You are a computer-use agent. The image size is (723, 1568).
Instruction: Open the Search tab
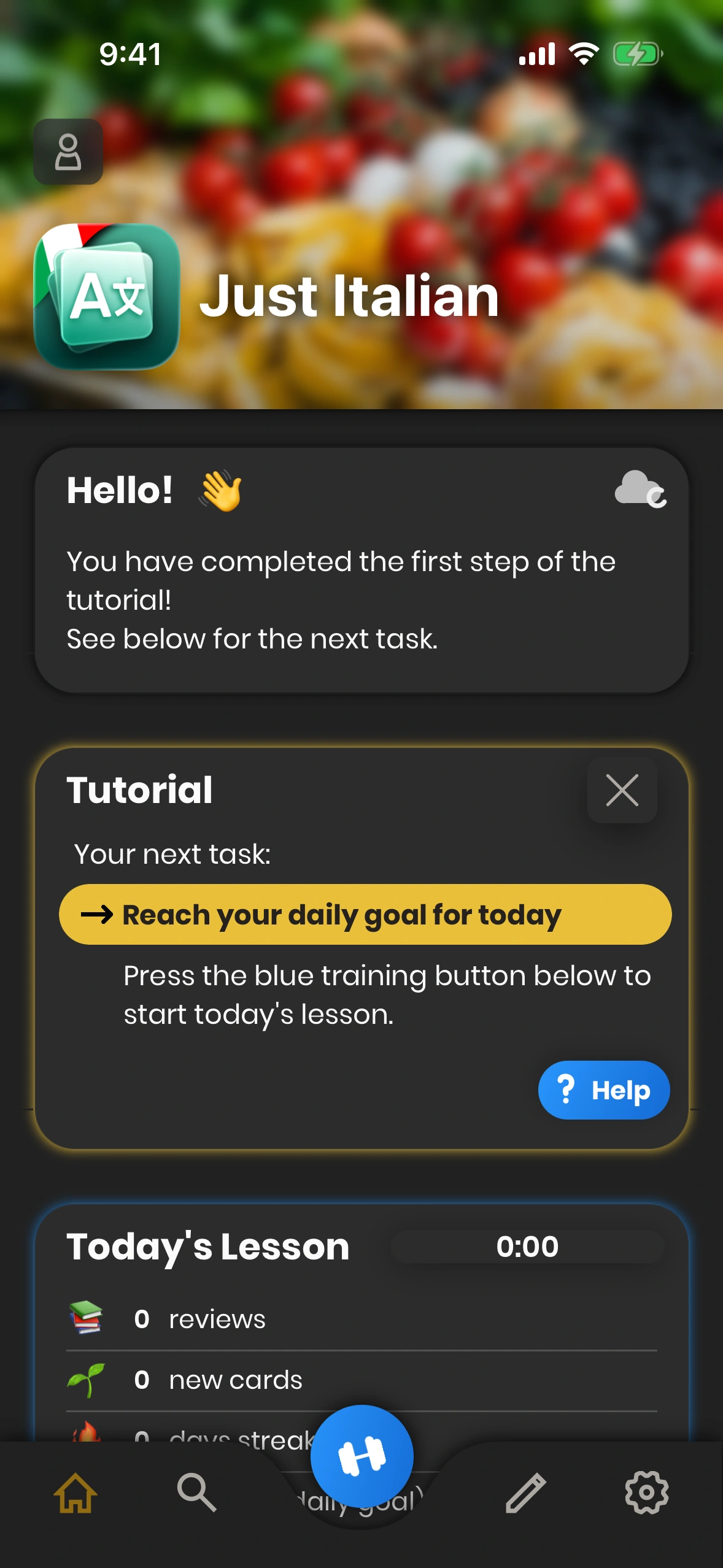point(196,1493)
